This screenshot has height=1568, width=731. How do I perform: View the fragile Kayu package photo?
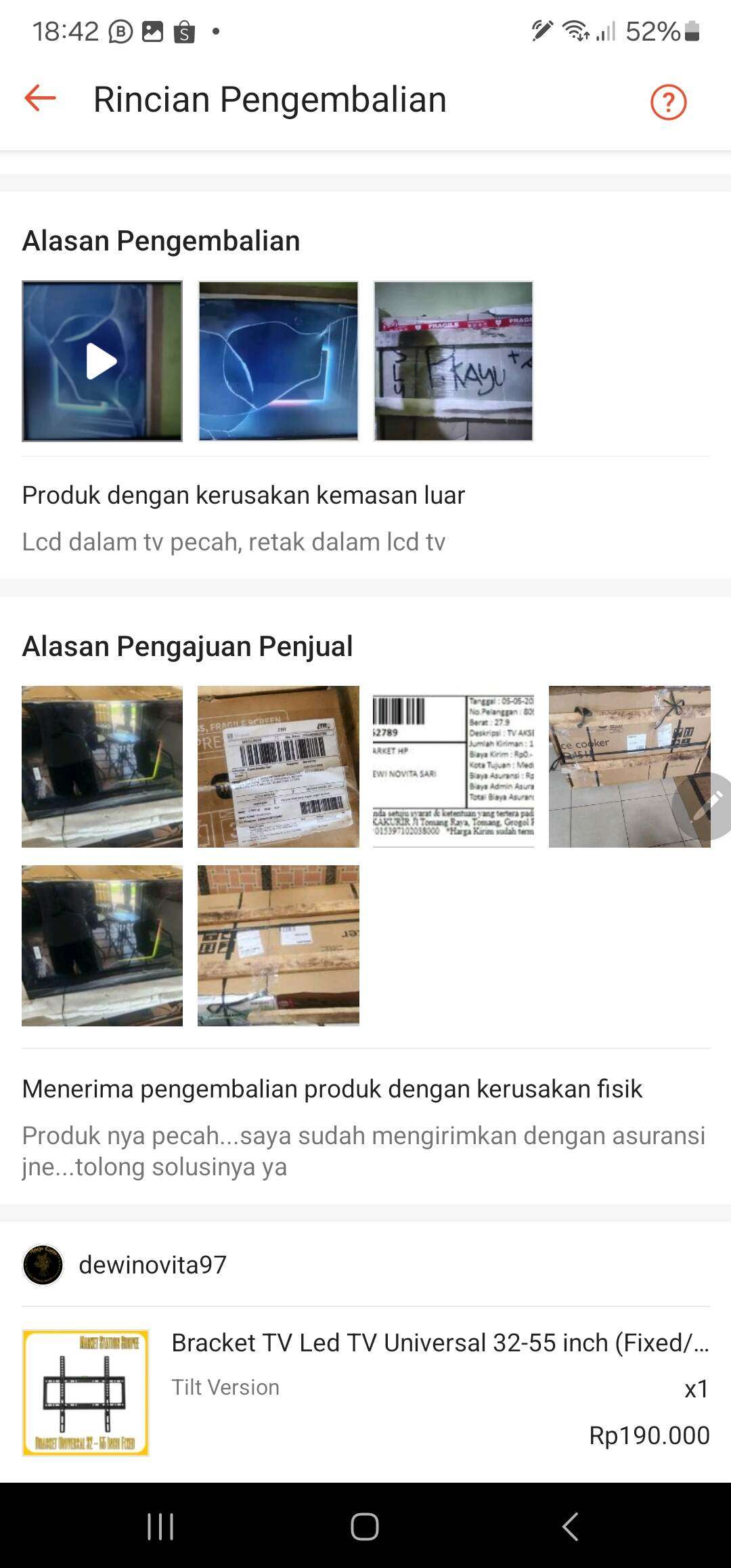click(x=453, y=361)
